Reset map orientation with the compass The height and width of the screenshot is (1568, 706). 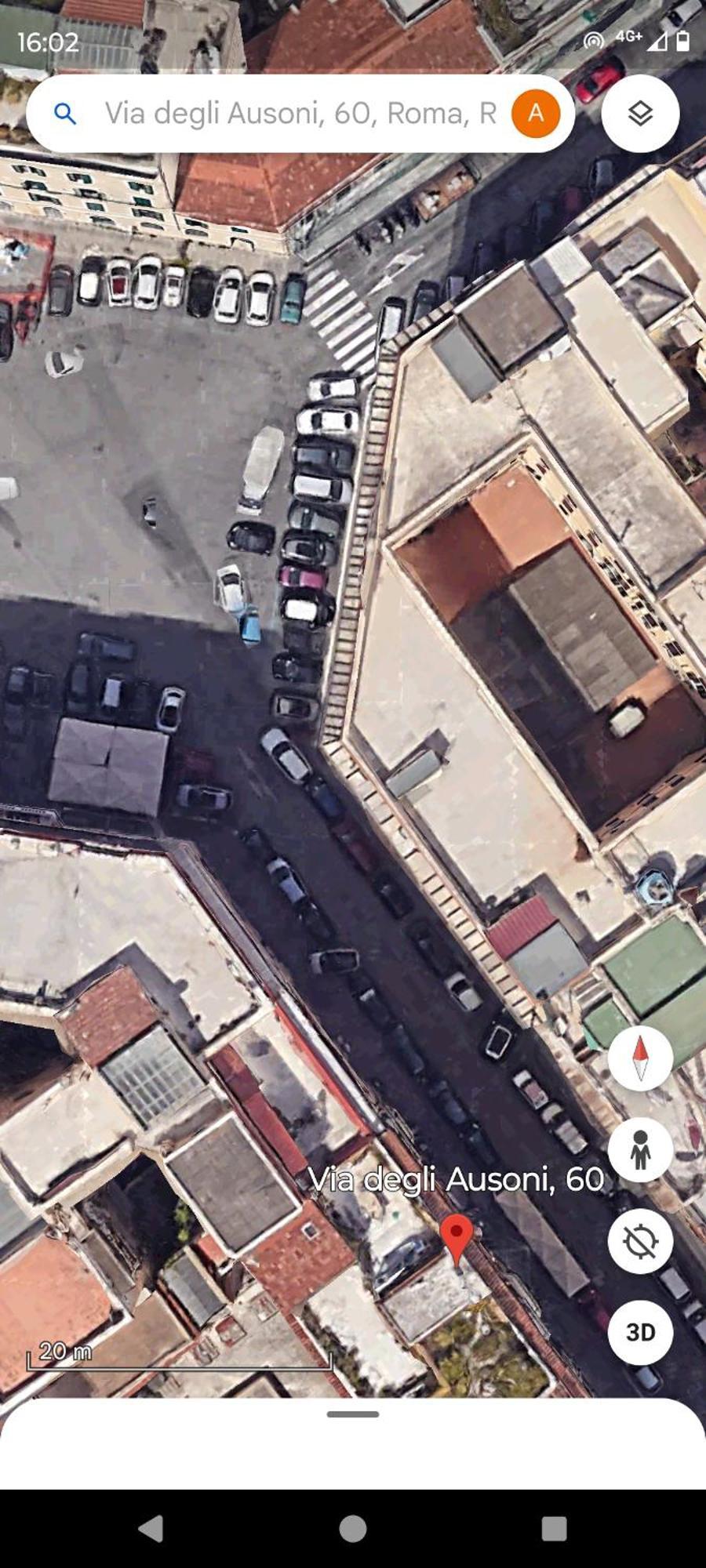pos(640,1058)
